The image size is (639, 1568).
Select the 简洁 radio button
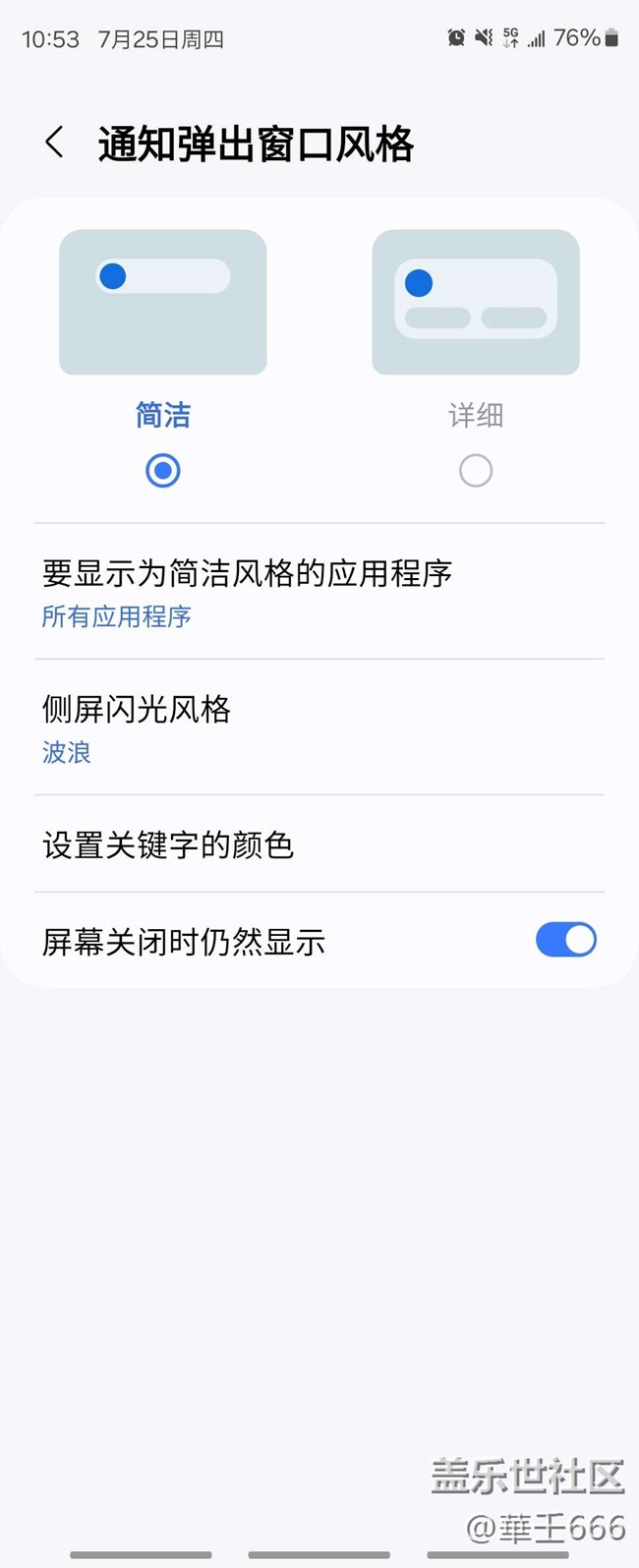163,471
